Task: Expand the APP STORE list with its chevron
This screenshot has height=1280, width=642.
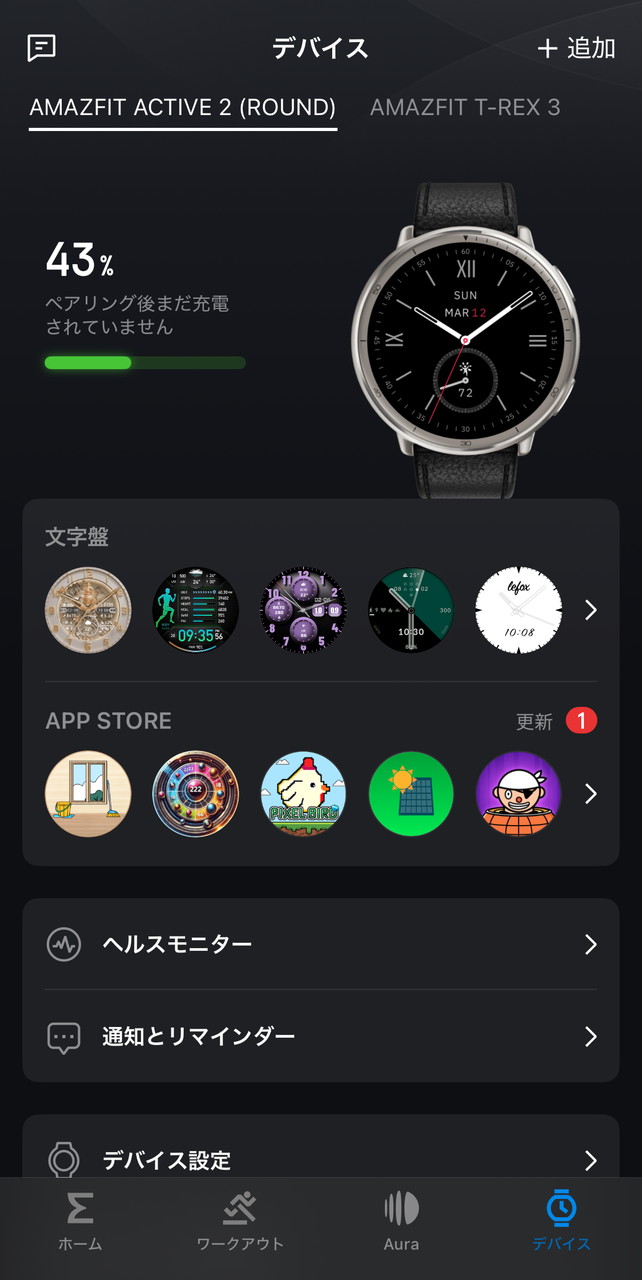Action: coord(590,794)
